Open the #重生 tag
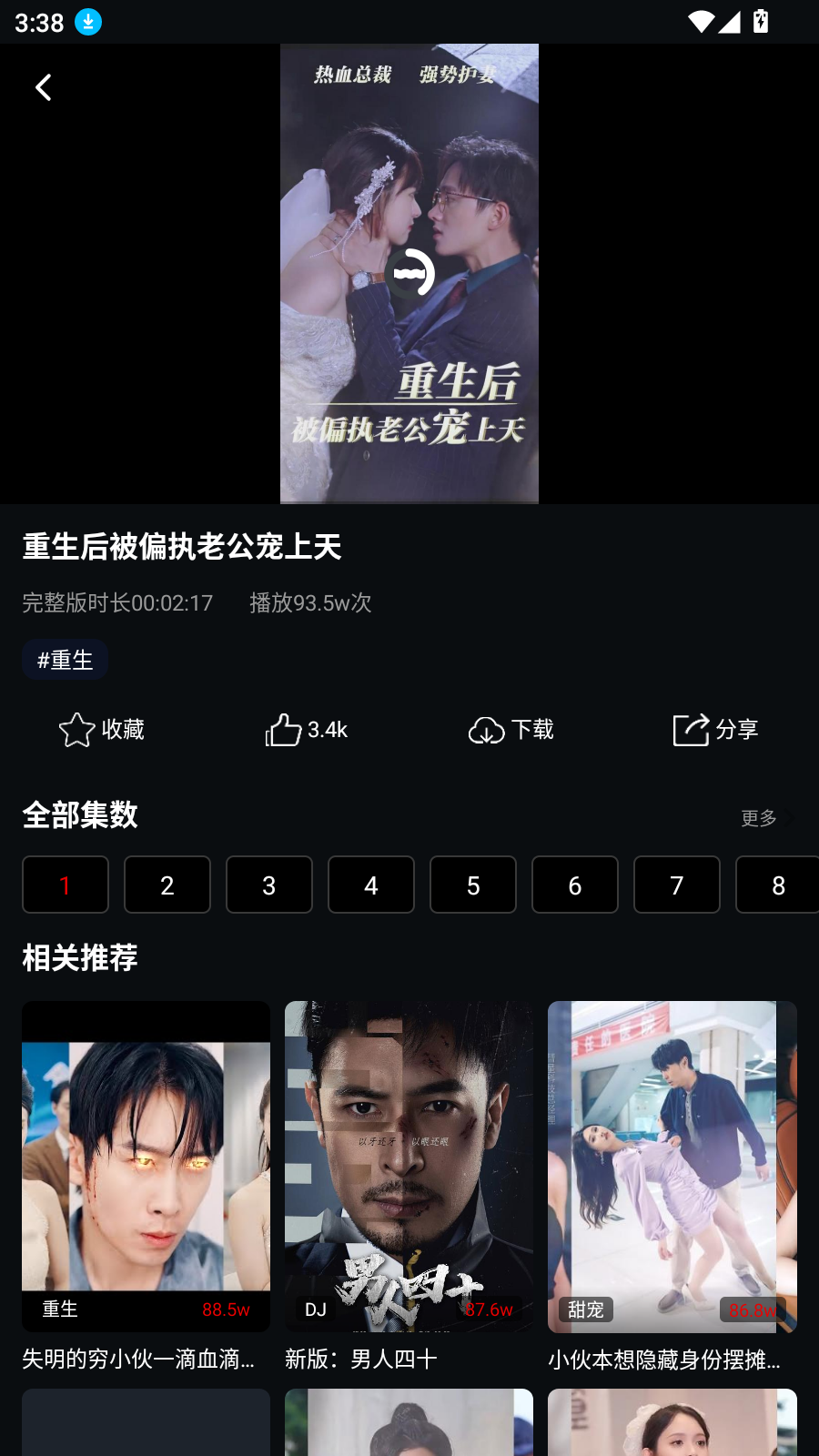This screenshot has width=819, height=1456. coord(66,660)
